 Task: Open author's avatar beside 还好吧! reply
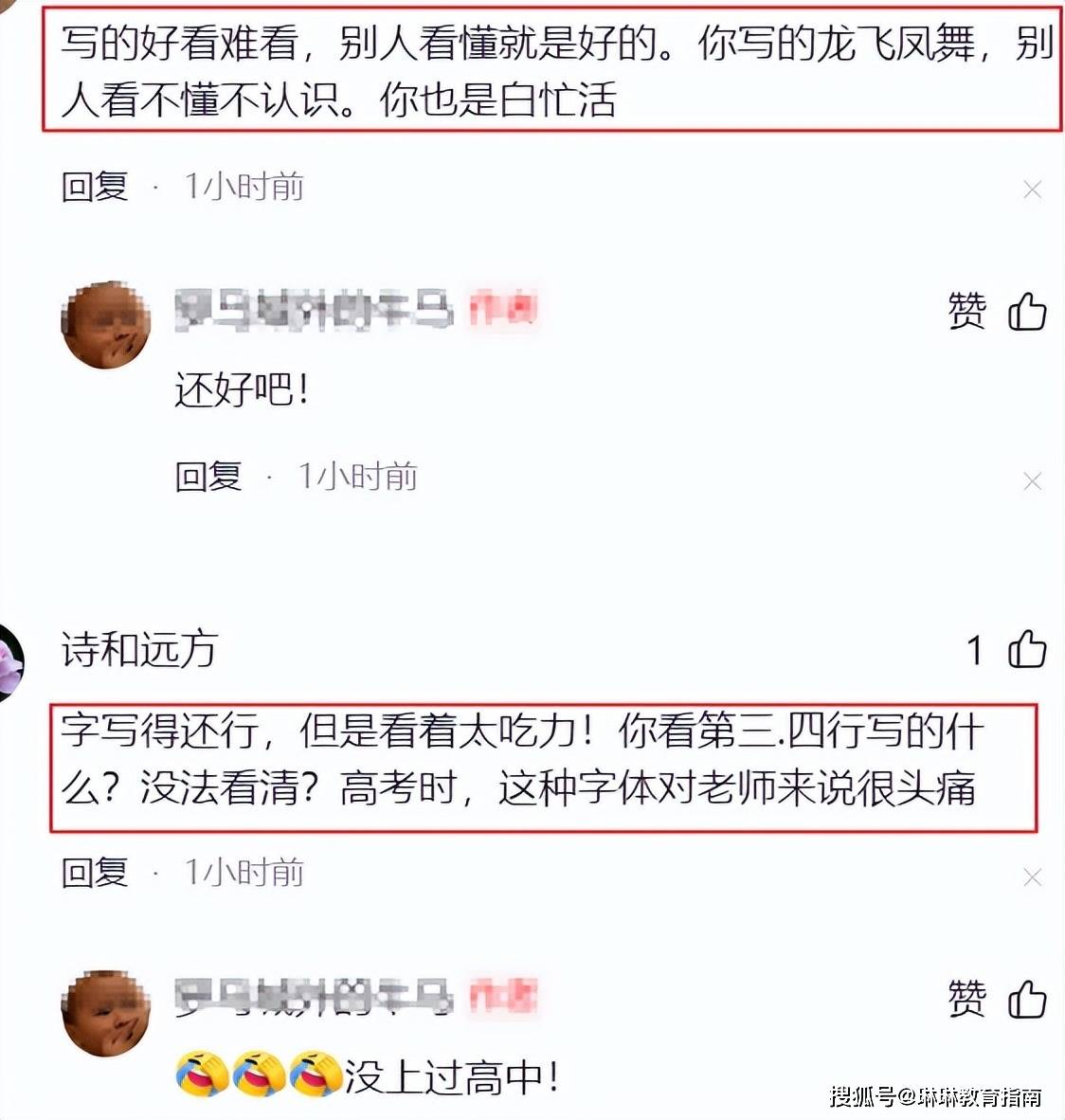106,325
